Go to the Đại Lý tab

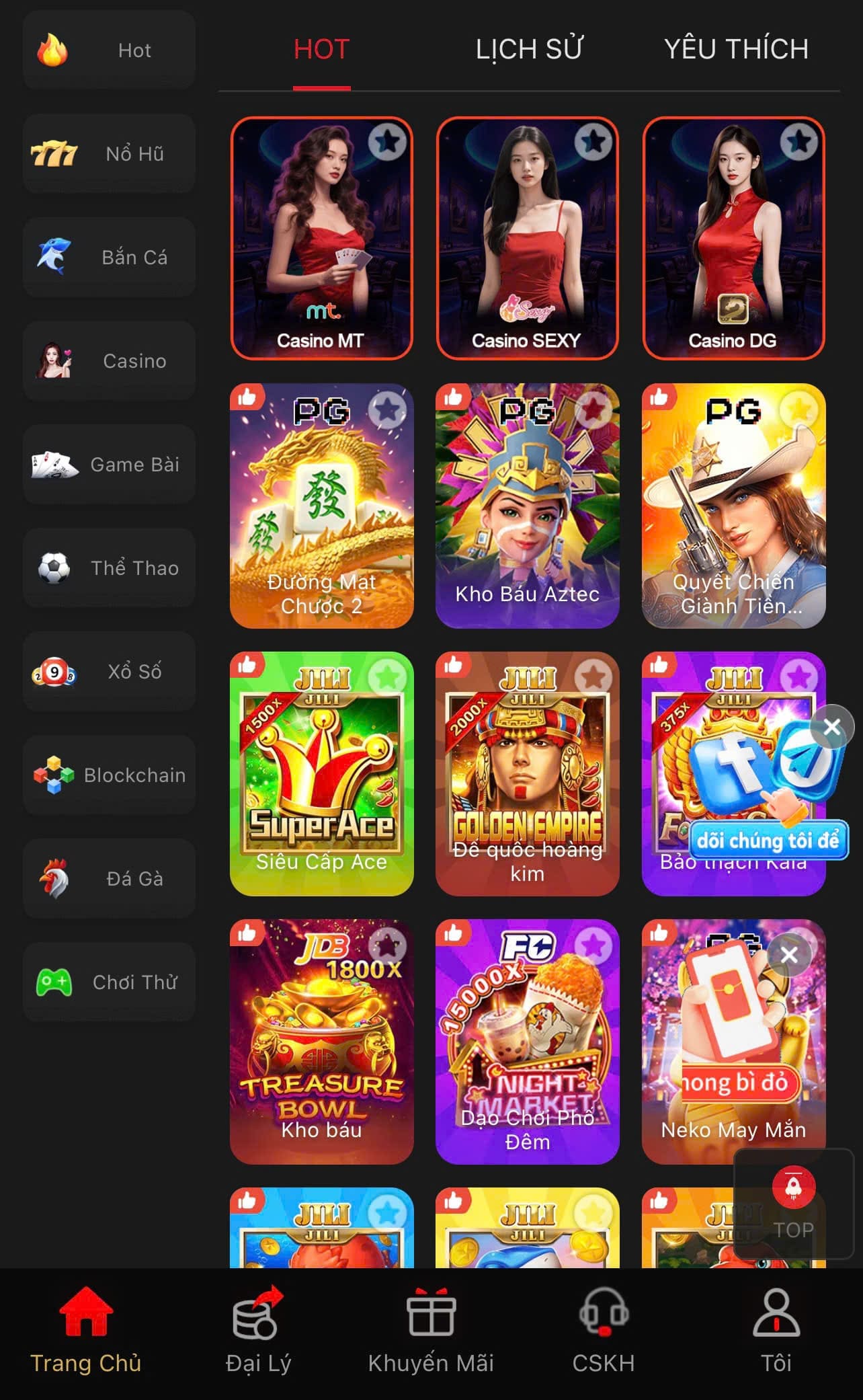pyautogui.click(x=258, y=1331)
